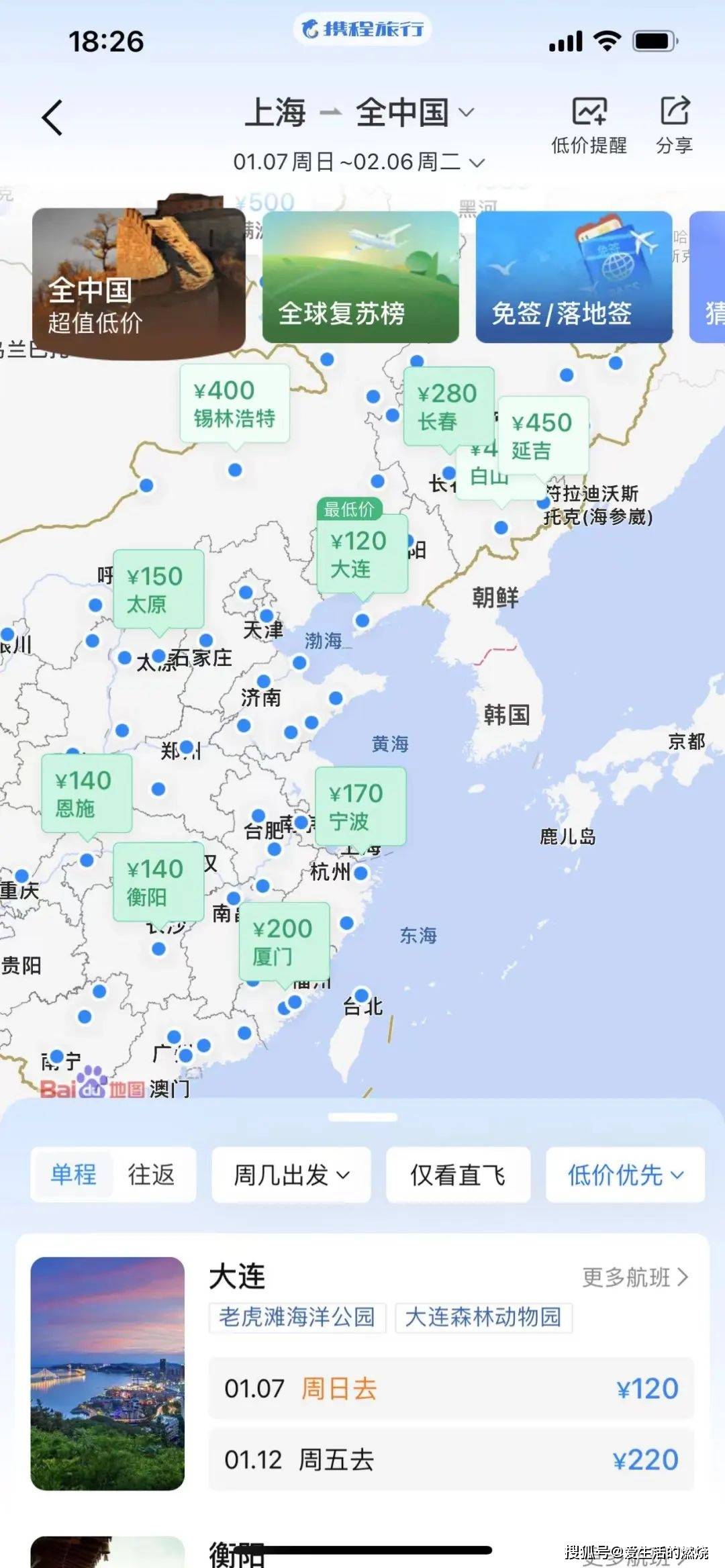Select the ¥120 大连 map marker
The height and width of the screenshot is (1568, 725).
(362, 554)
